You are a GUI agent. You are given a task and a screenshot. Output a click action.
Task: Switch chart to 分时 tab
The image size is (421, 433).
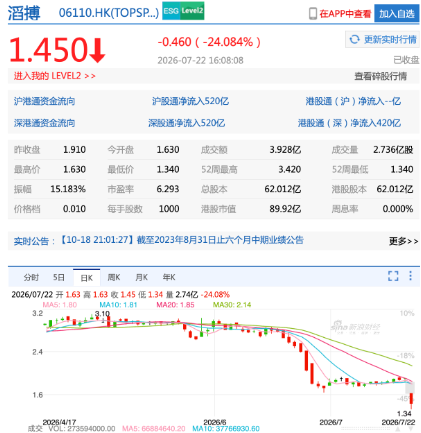pos(31,277)
